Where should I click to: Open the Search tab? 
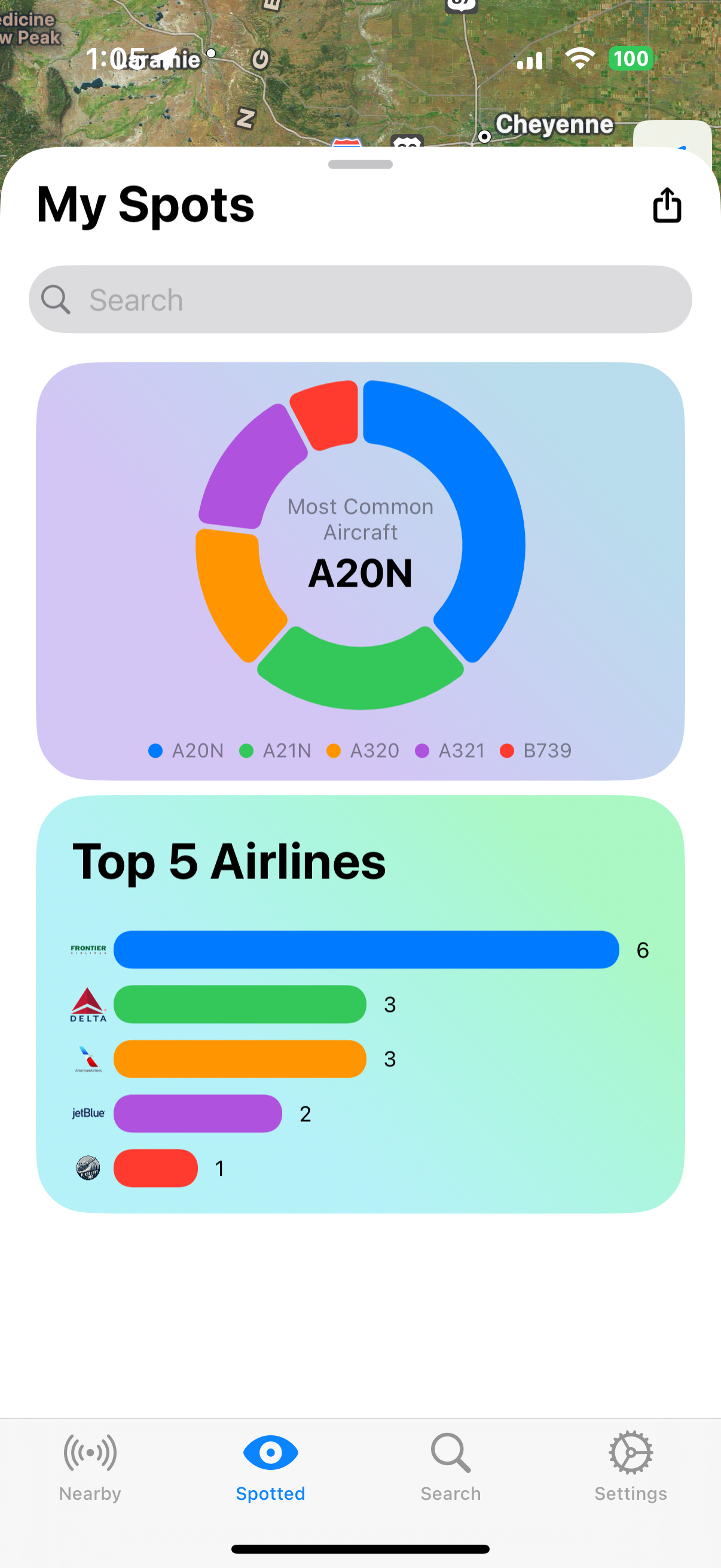tap(450, 1467)
